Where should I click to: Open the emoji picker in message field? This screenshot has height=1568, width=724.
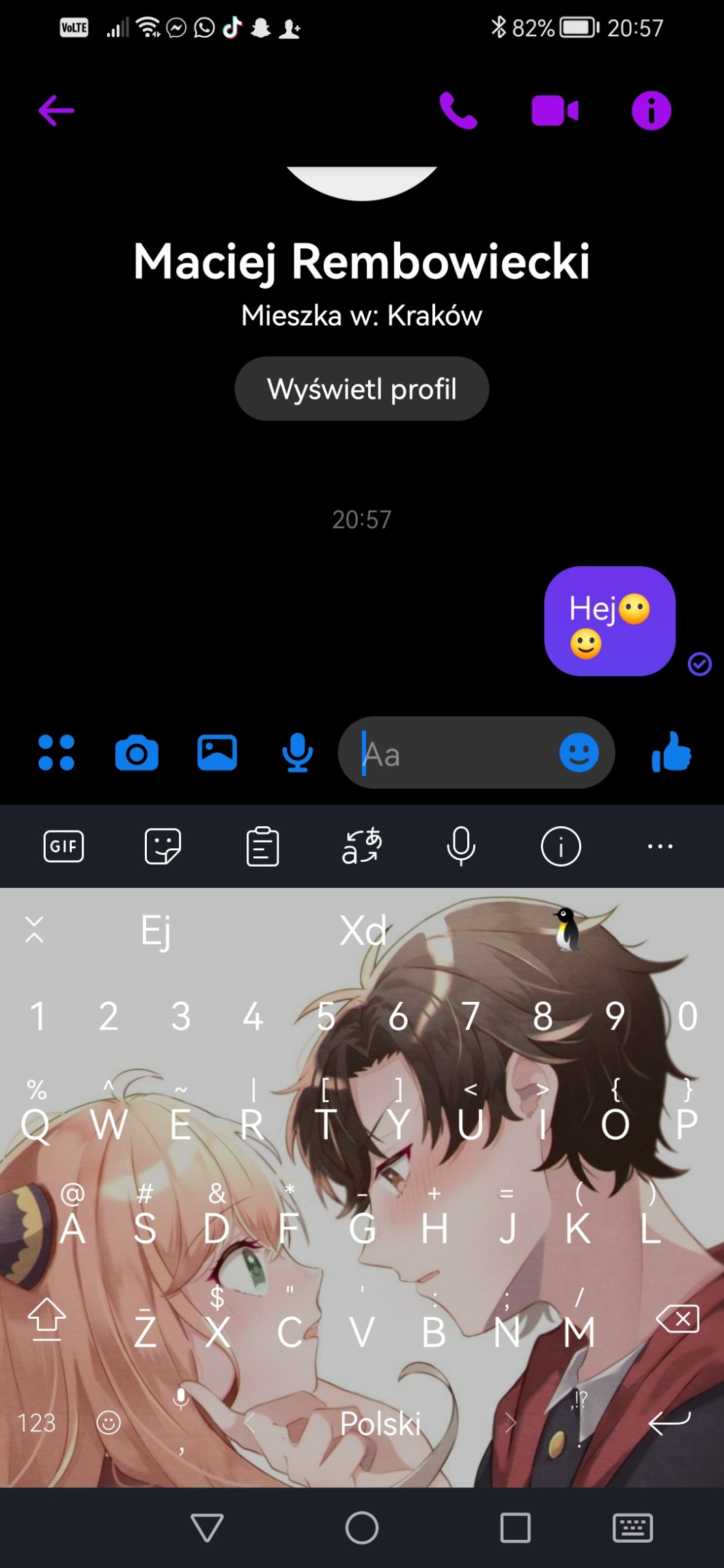point(579,753)
